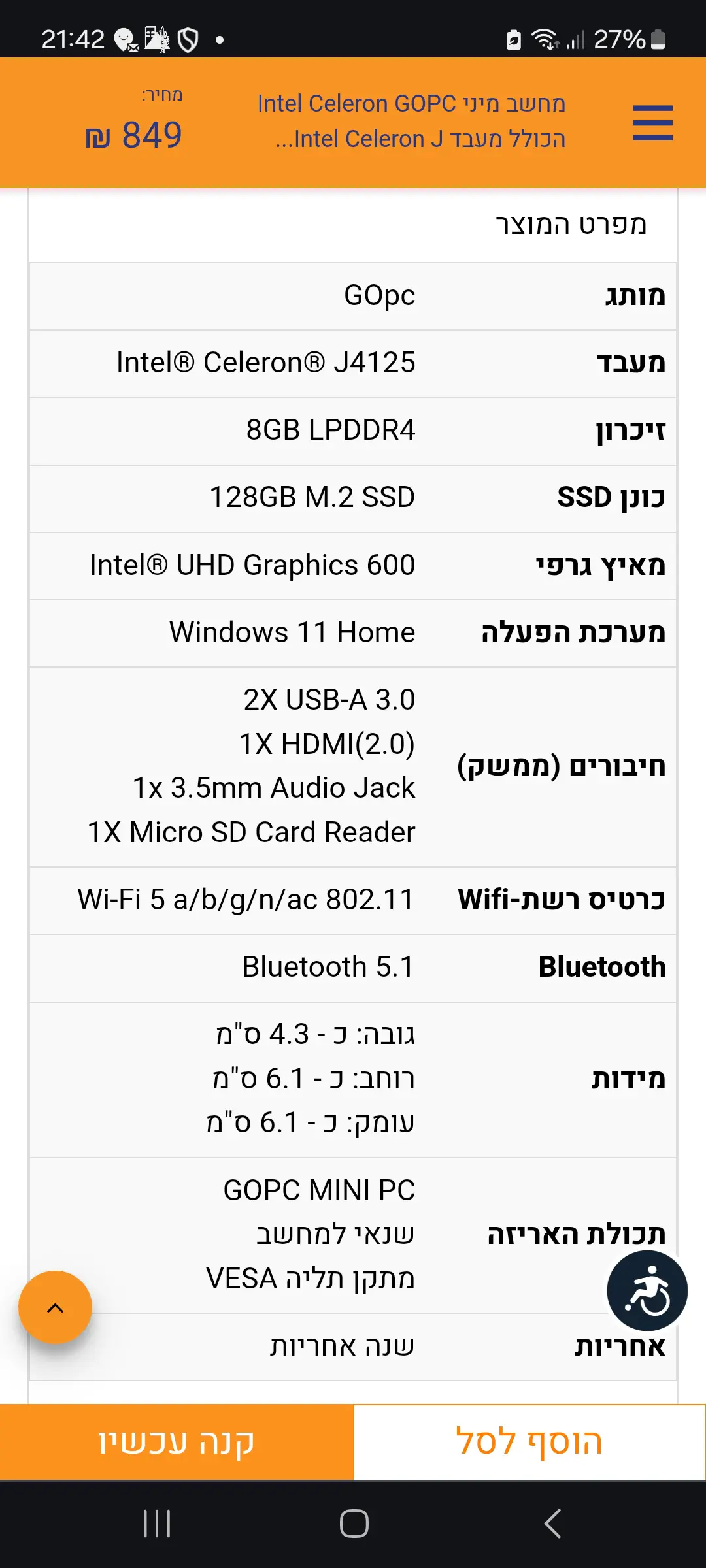Tap קנה עכשיו to buy now

(x=176, y=1442)
